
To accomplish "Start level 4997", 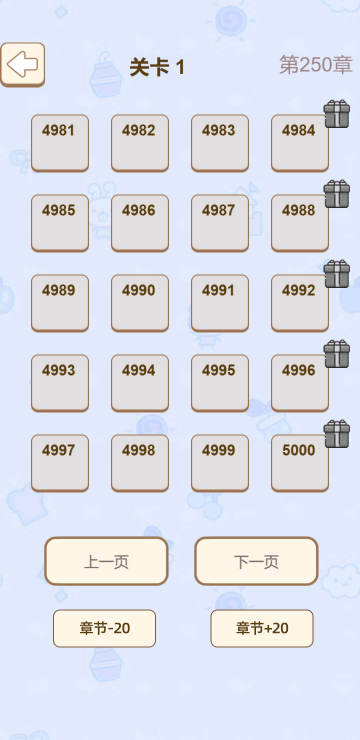I will pyautogui.click(x=60, y=463).
